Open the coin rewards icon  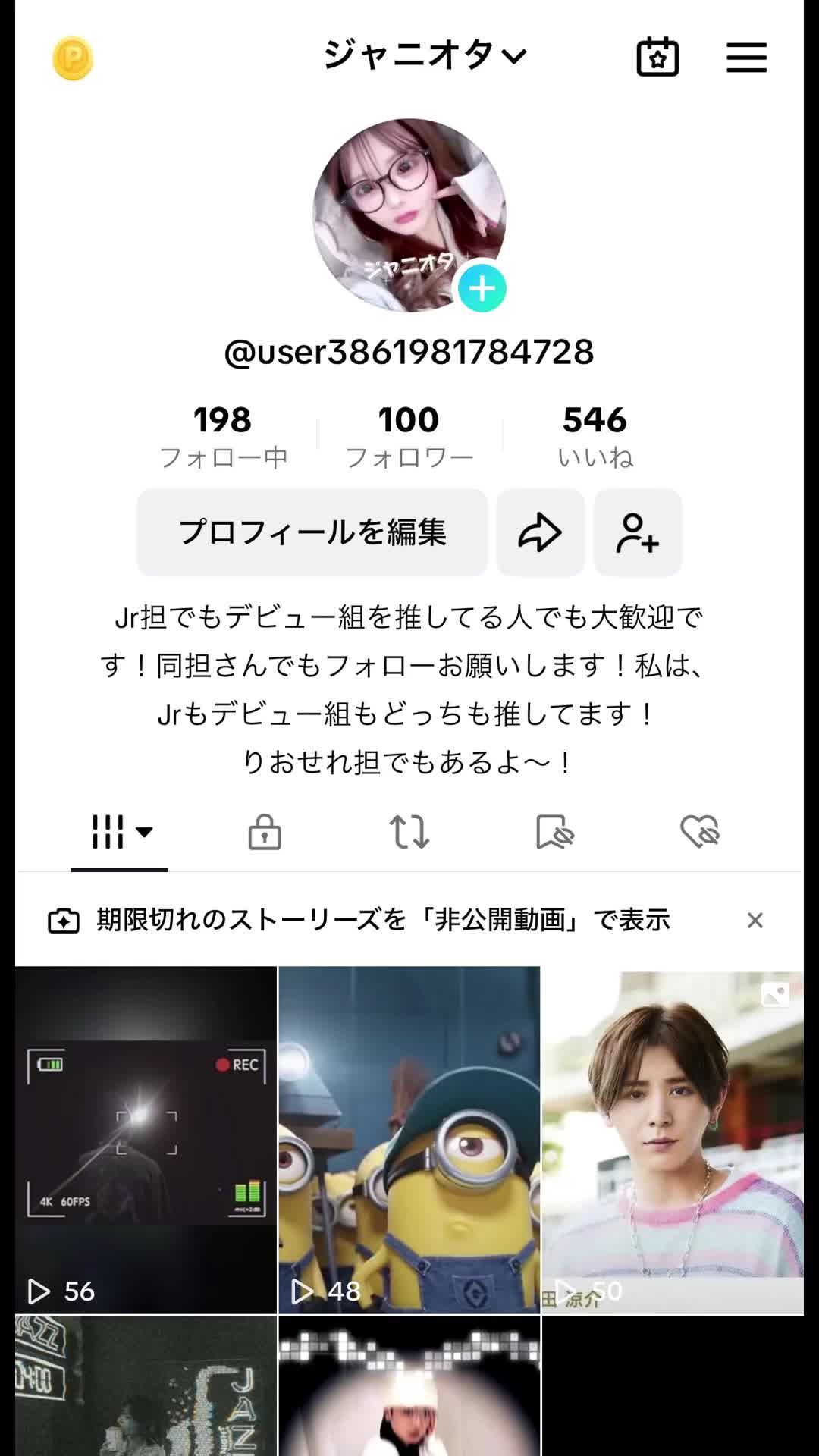point(73,58)
